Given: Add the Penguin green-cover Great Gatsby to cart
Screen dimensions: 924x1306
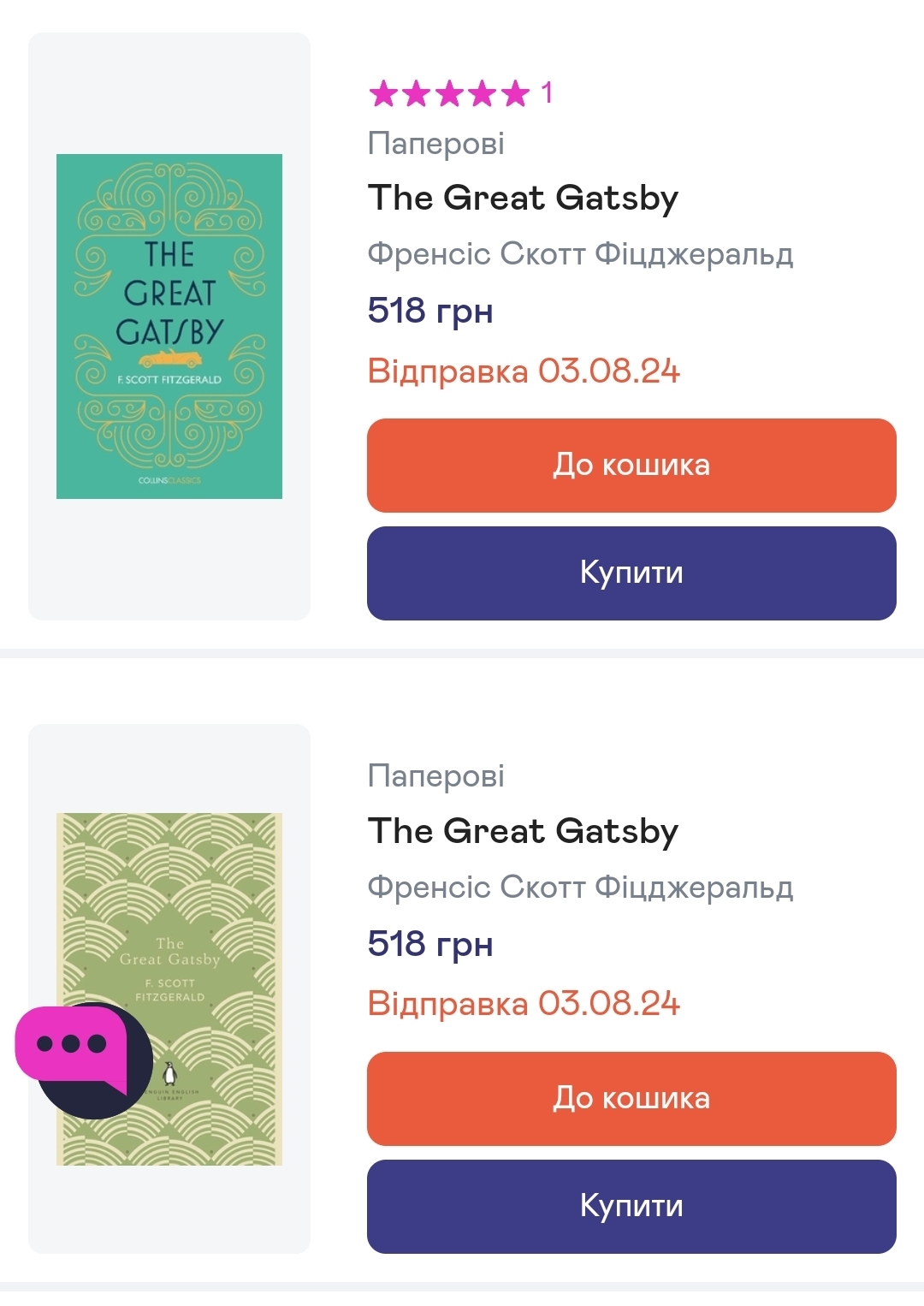Looking at the screenshot, I should pos(631,1098).
